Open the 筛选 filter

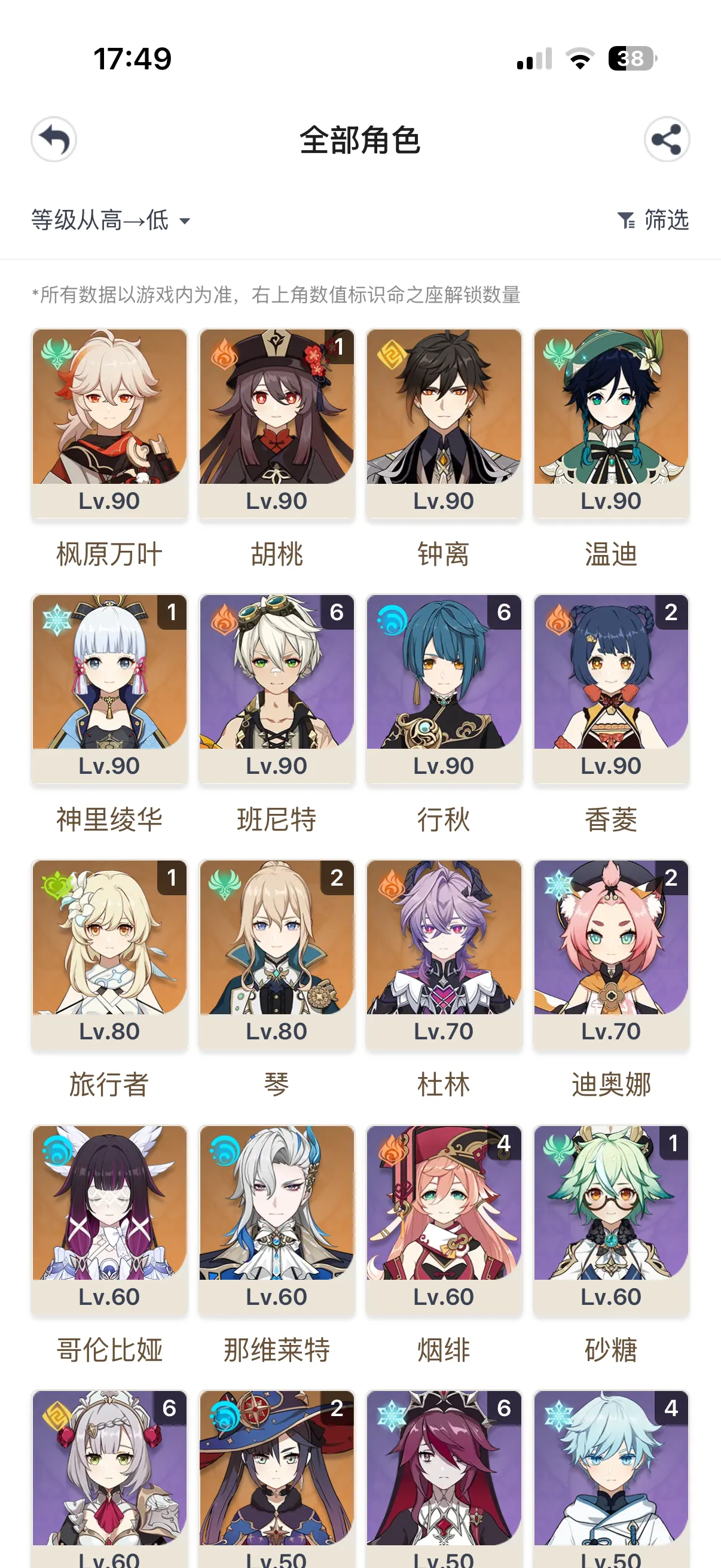coord(653,219)
